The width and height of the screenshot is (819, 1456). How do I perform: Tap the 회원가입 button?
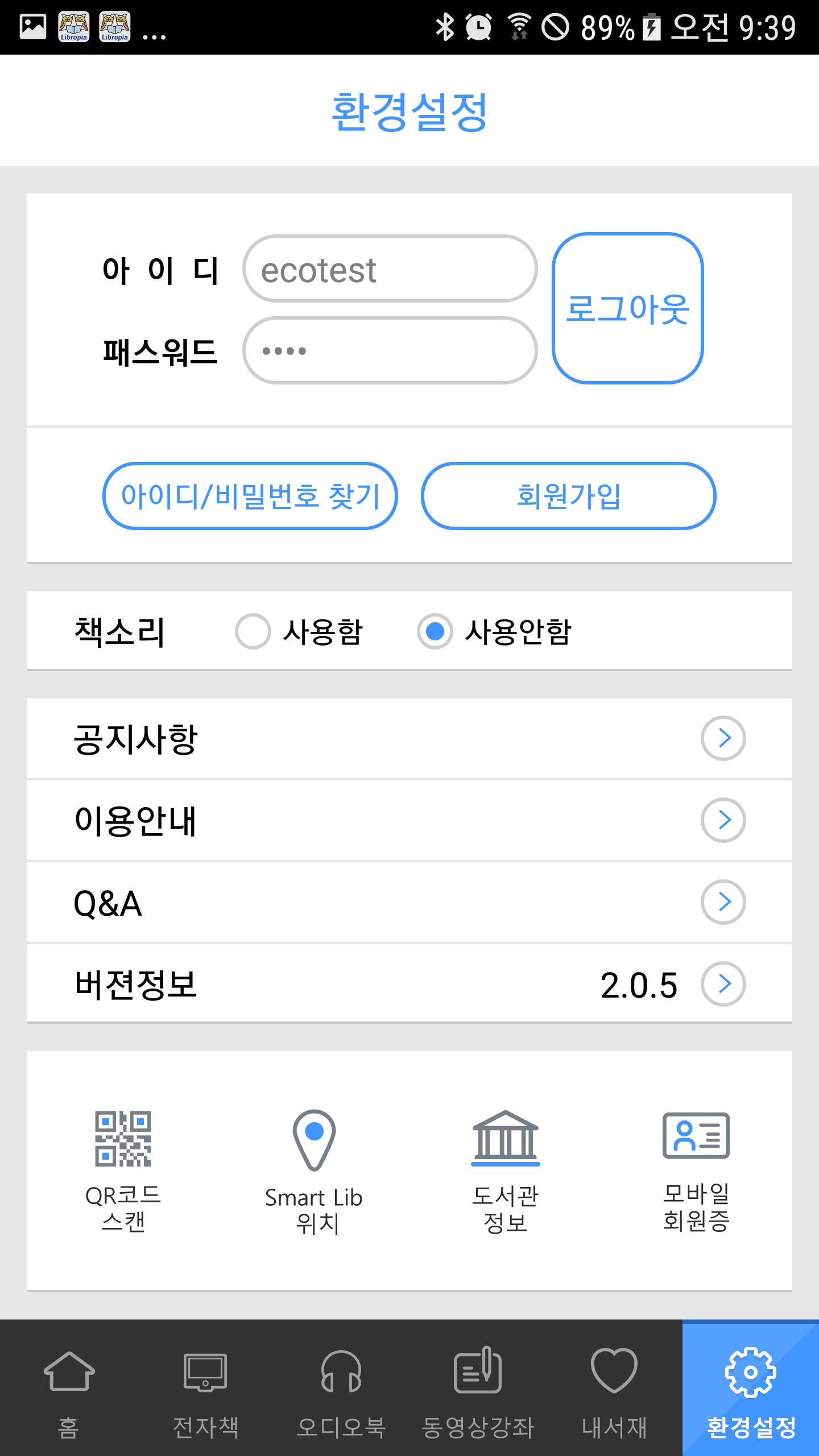point(568,496)
